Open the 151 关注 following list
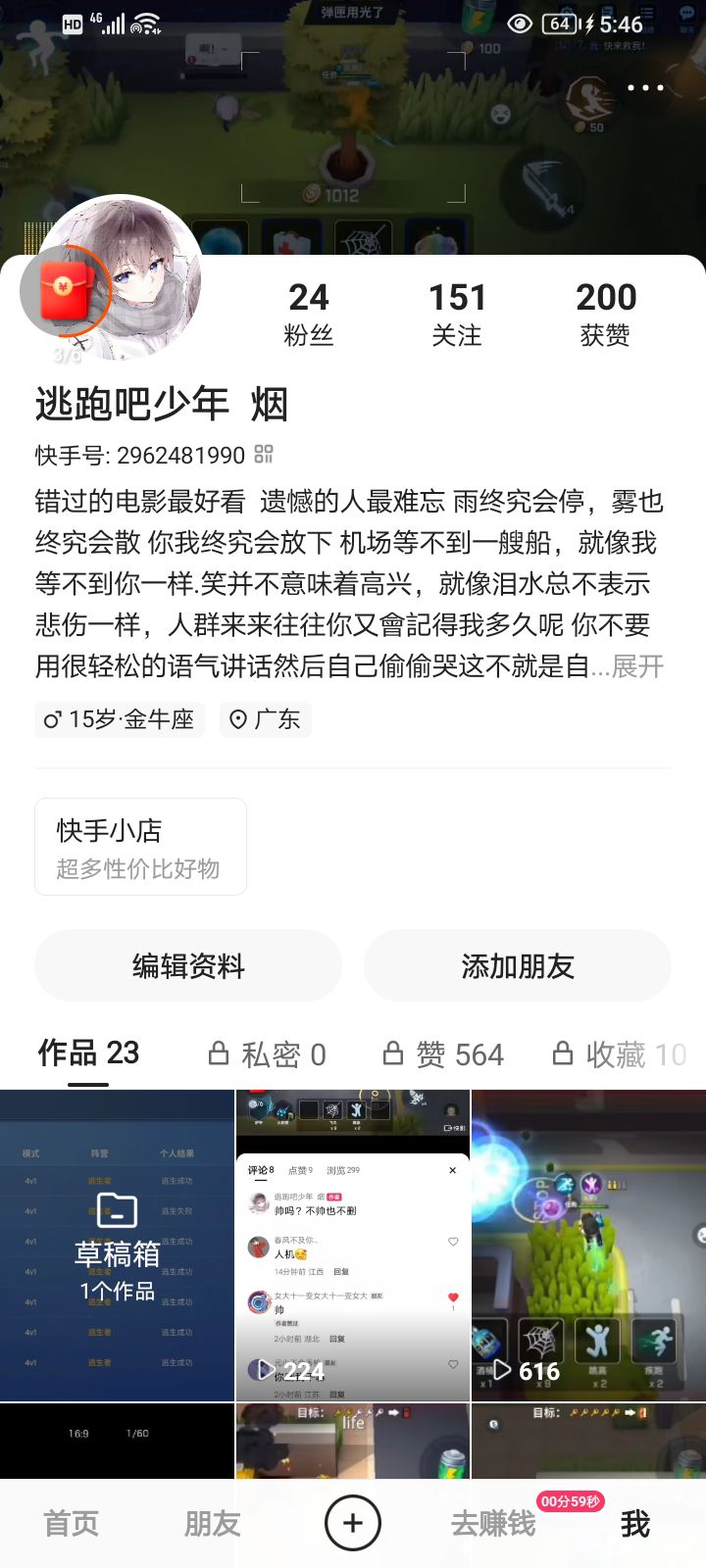Screen dimensions: 706x1568 point(457,314)
